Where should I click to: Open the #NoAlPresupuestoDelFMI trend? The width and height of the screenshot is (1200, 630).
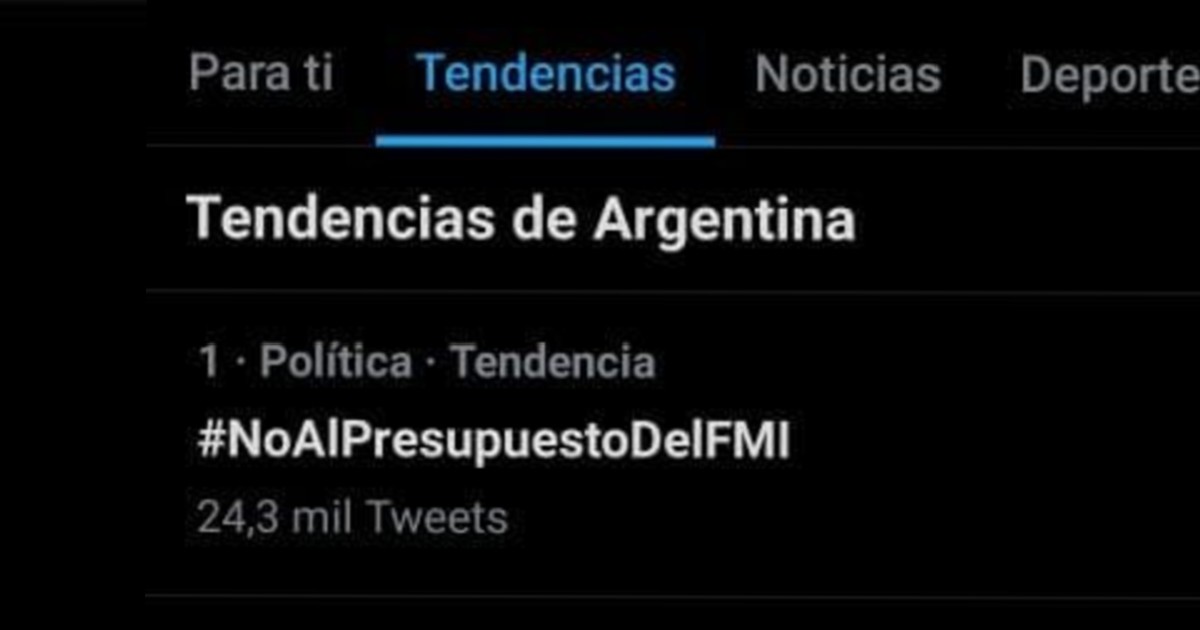(493, 442)
